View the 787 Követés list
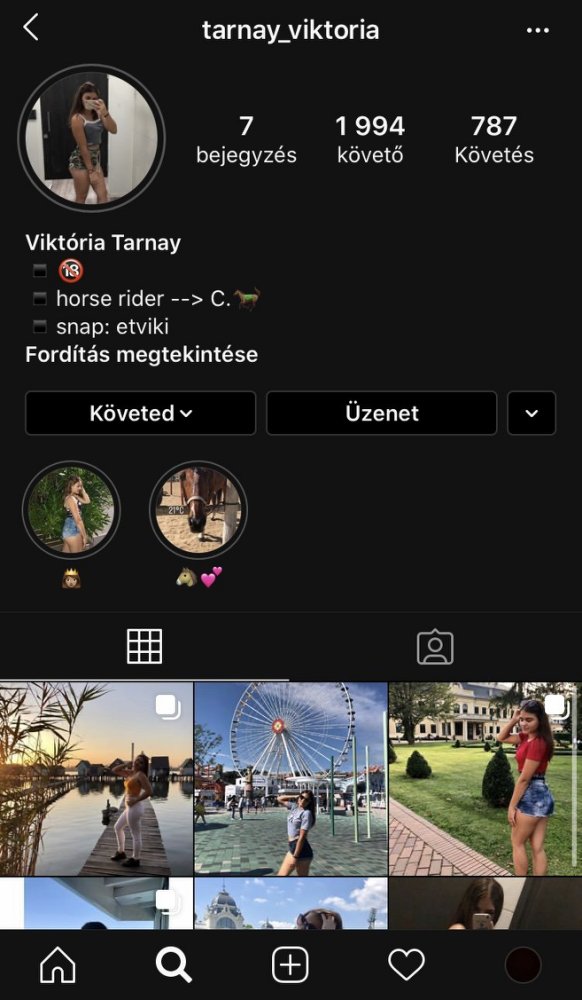The width and height of the screenshot is (582, 1000). [494, 139]
